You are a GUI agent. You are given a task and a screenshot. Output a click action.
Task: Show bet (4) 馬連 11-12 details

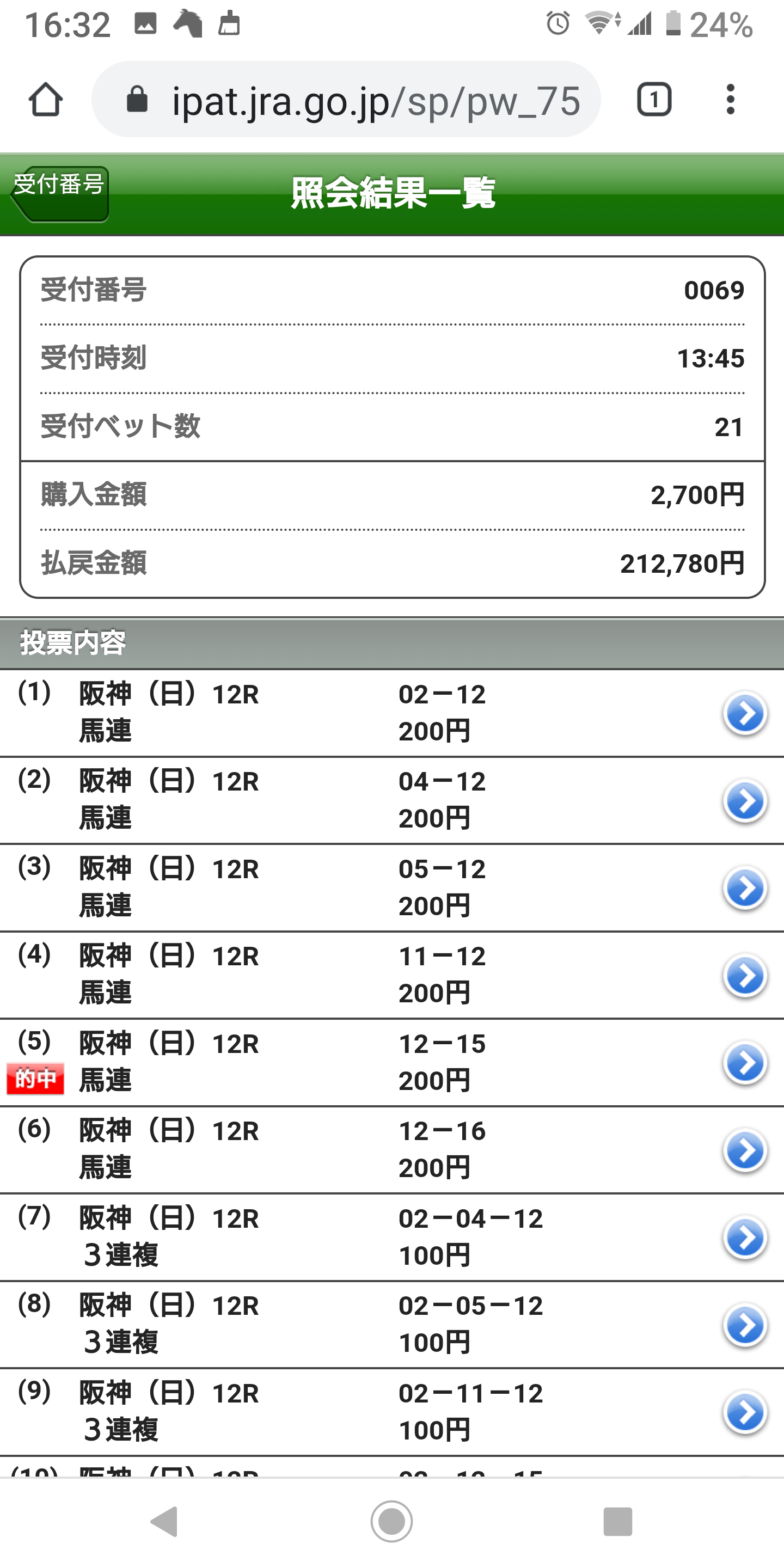pos(744,975)
